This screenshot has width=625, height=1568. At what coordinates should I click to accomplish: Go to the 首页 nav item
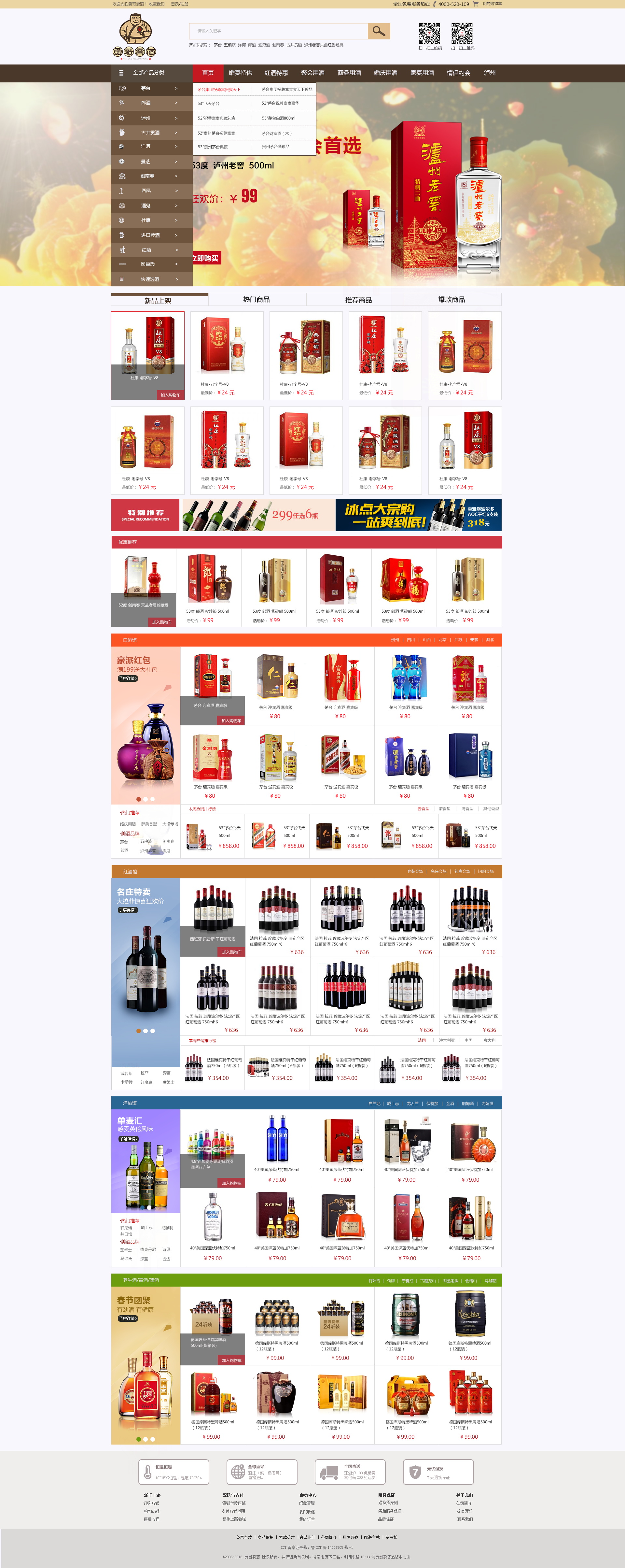pyautogui.click(x=208, y=73)
